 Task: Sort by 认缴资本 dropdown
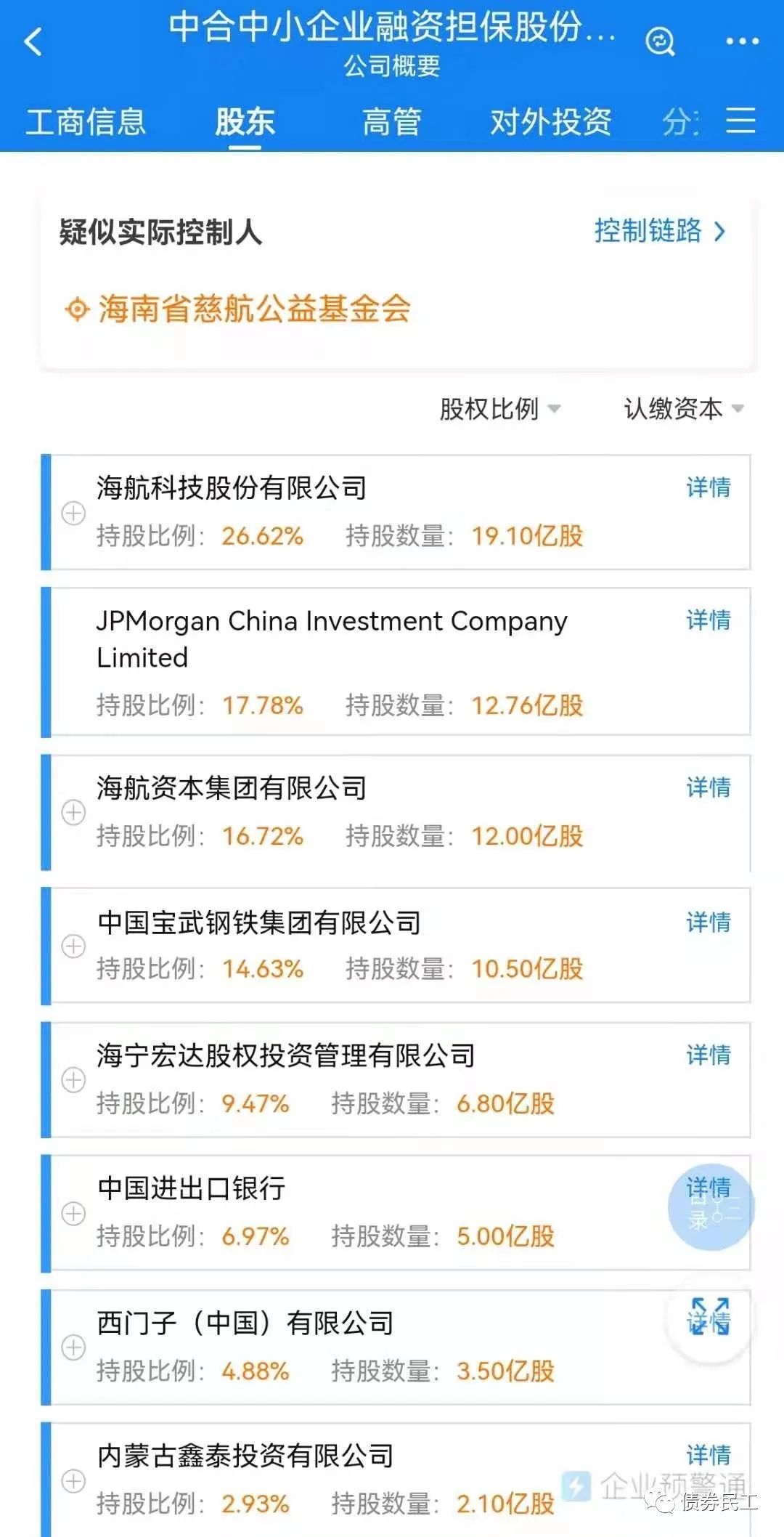point(684,409)
